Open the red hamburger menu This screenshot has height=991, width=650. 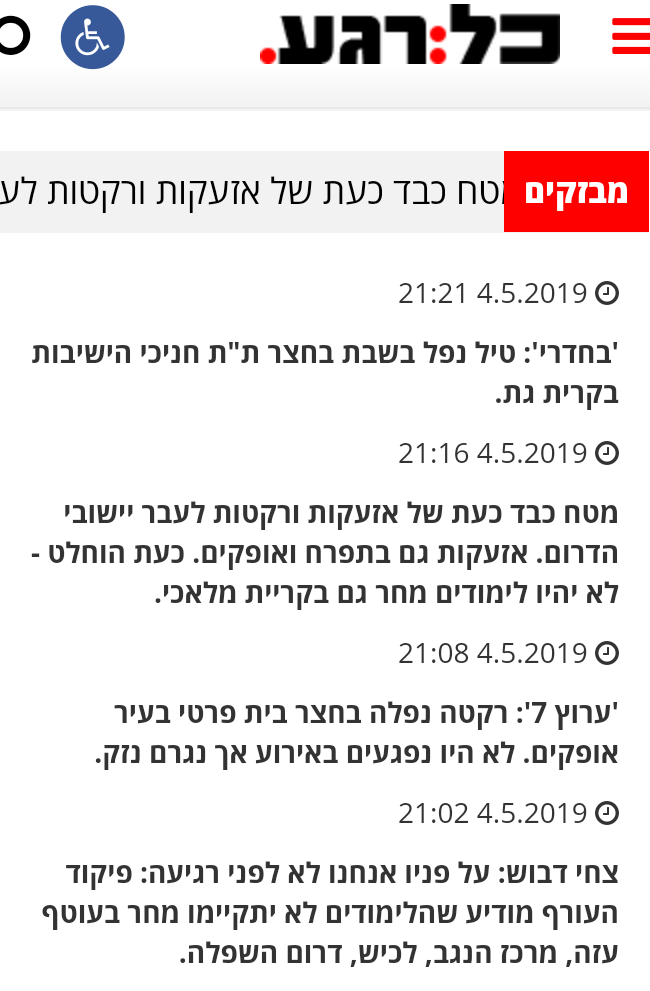630,37
